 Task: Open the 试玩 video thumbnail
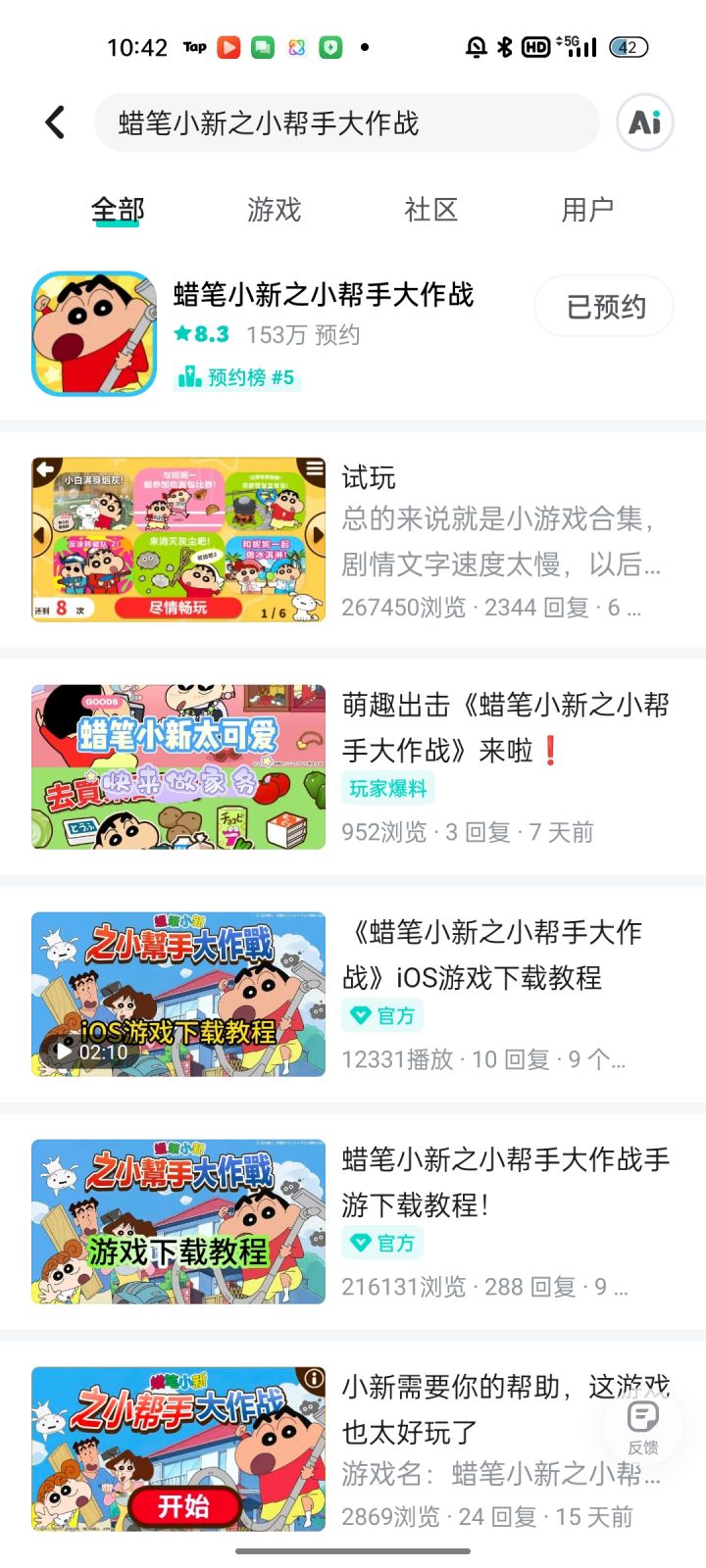click(x=177, y=539)
